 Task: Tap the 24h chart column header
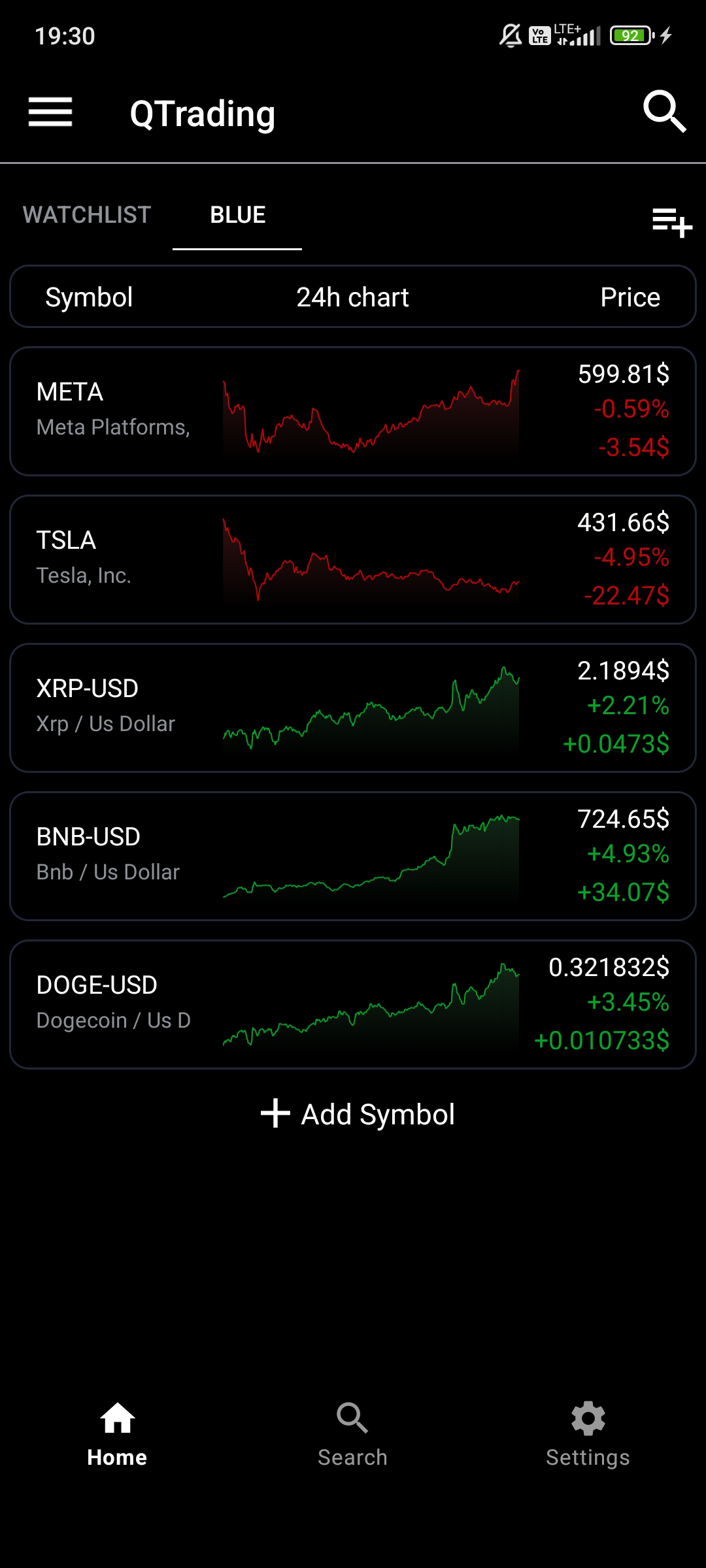[x=352, y=297]
